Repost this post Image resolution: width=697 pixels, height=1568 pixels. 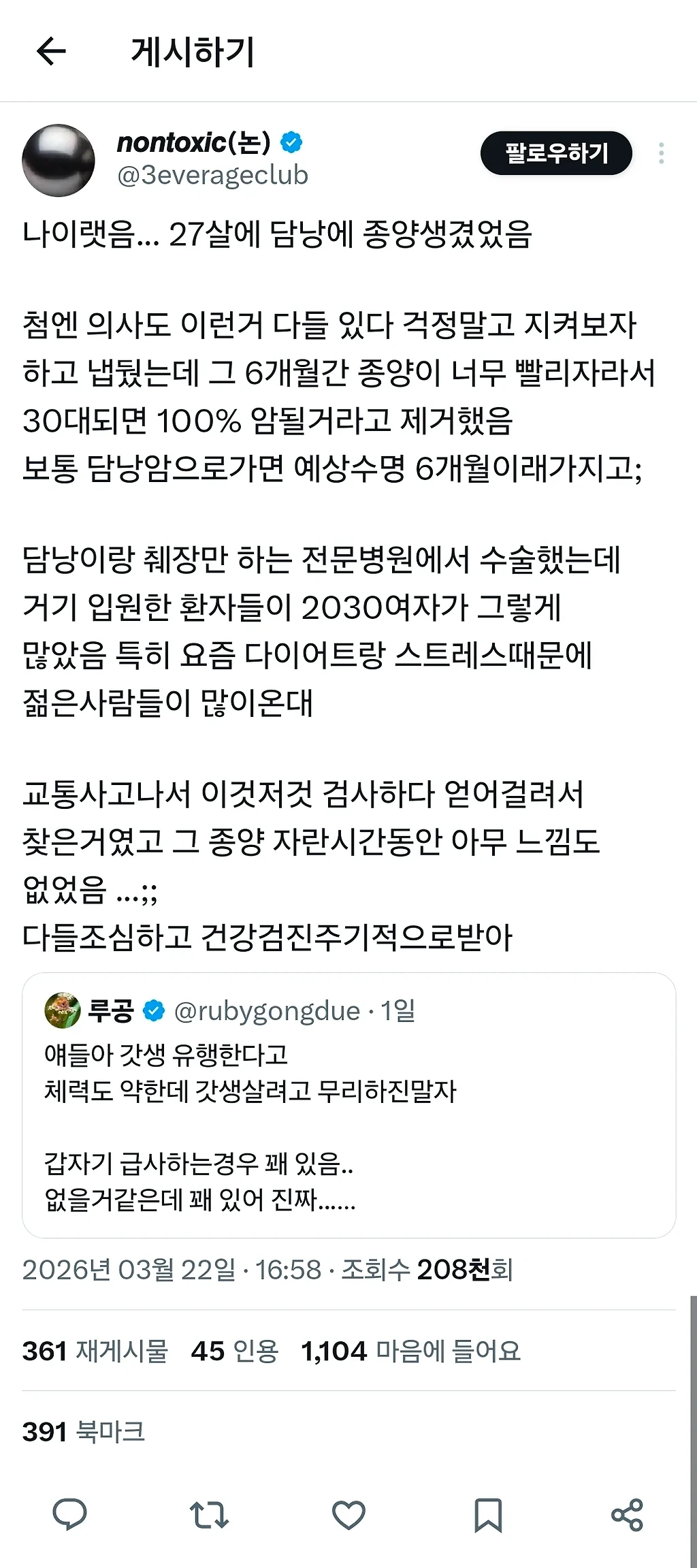pos(209,1515)
